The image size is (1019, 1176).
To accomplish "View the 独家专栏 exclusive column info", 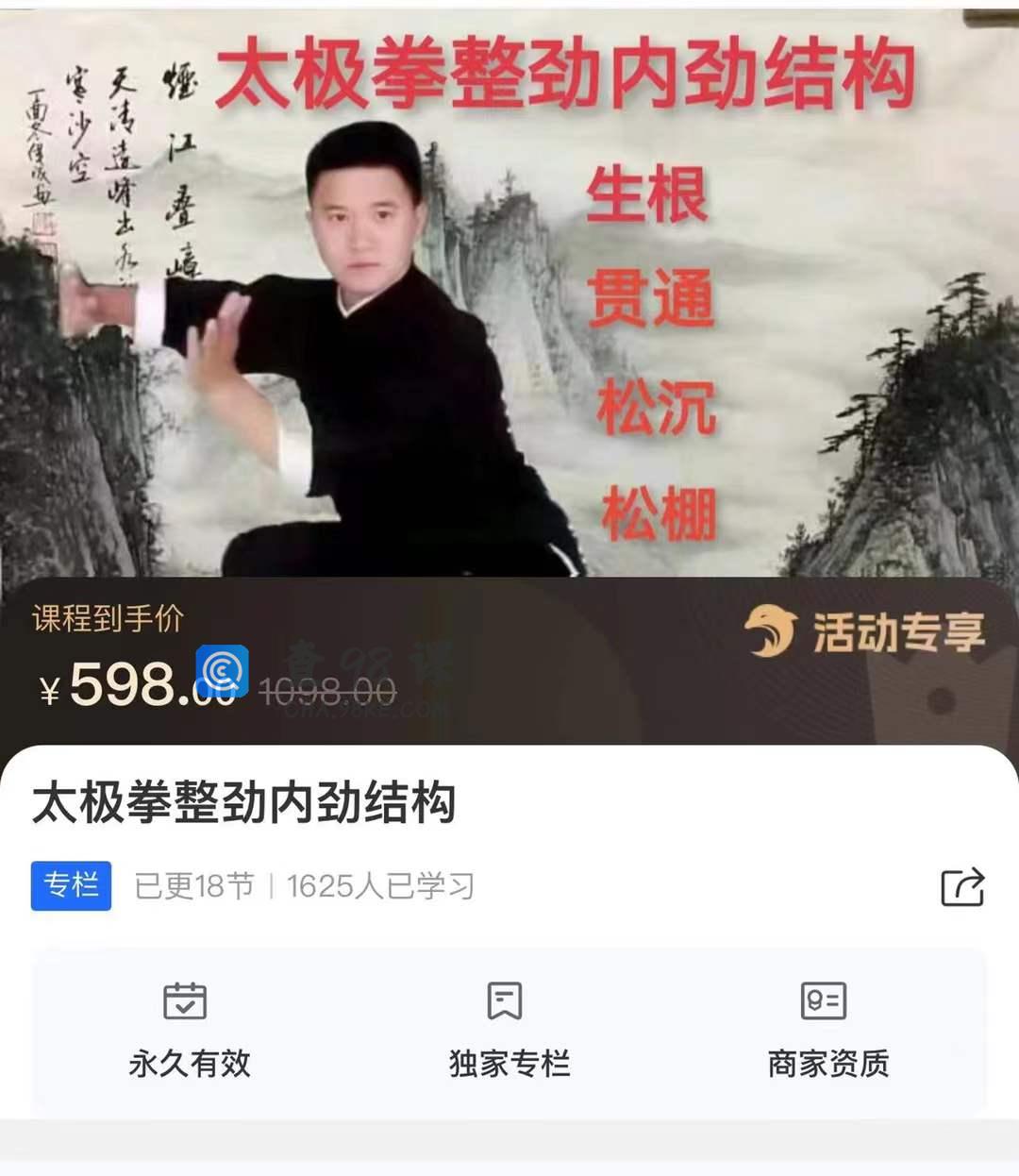I will (x=509, y=1031).
